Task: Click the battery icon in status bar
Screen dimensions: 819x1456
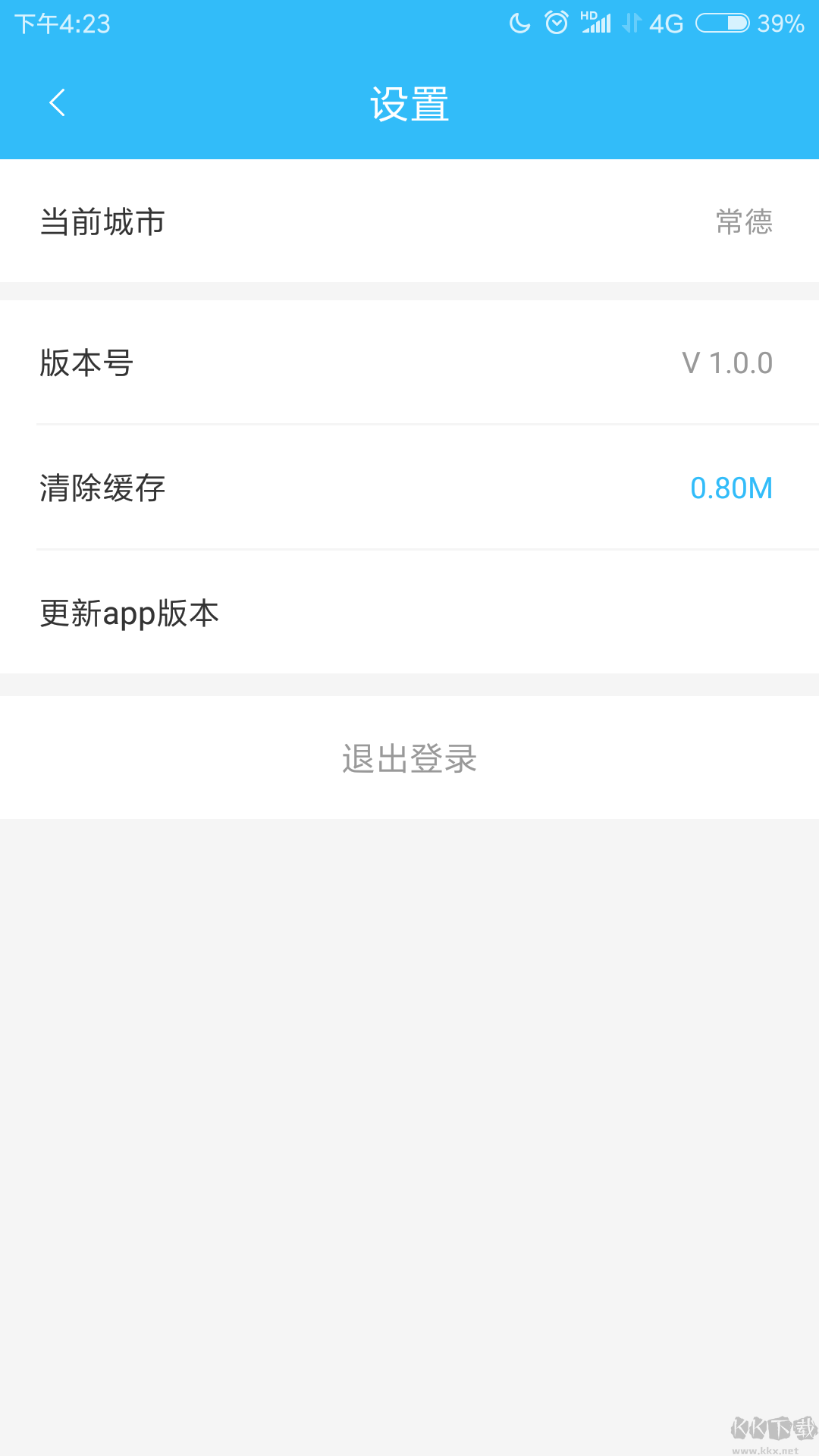Action: (723, 24)
